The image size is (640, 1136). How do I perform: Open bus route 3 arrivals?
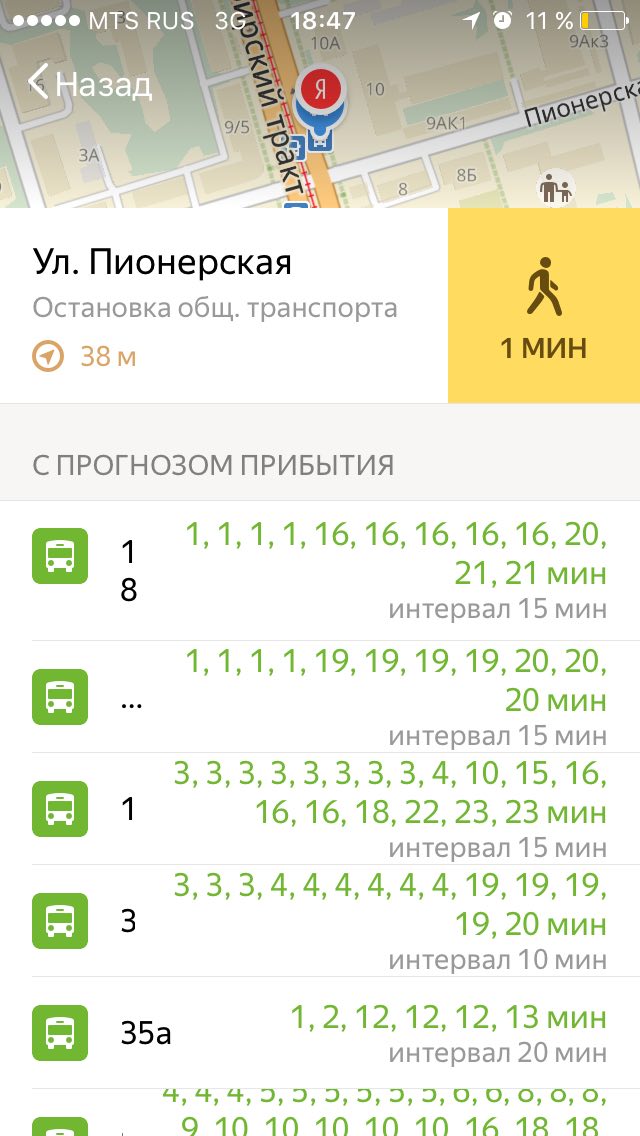pos(320,920)
